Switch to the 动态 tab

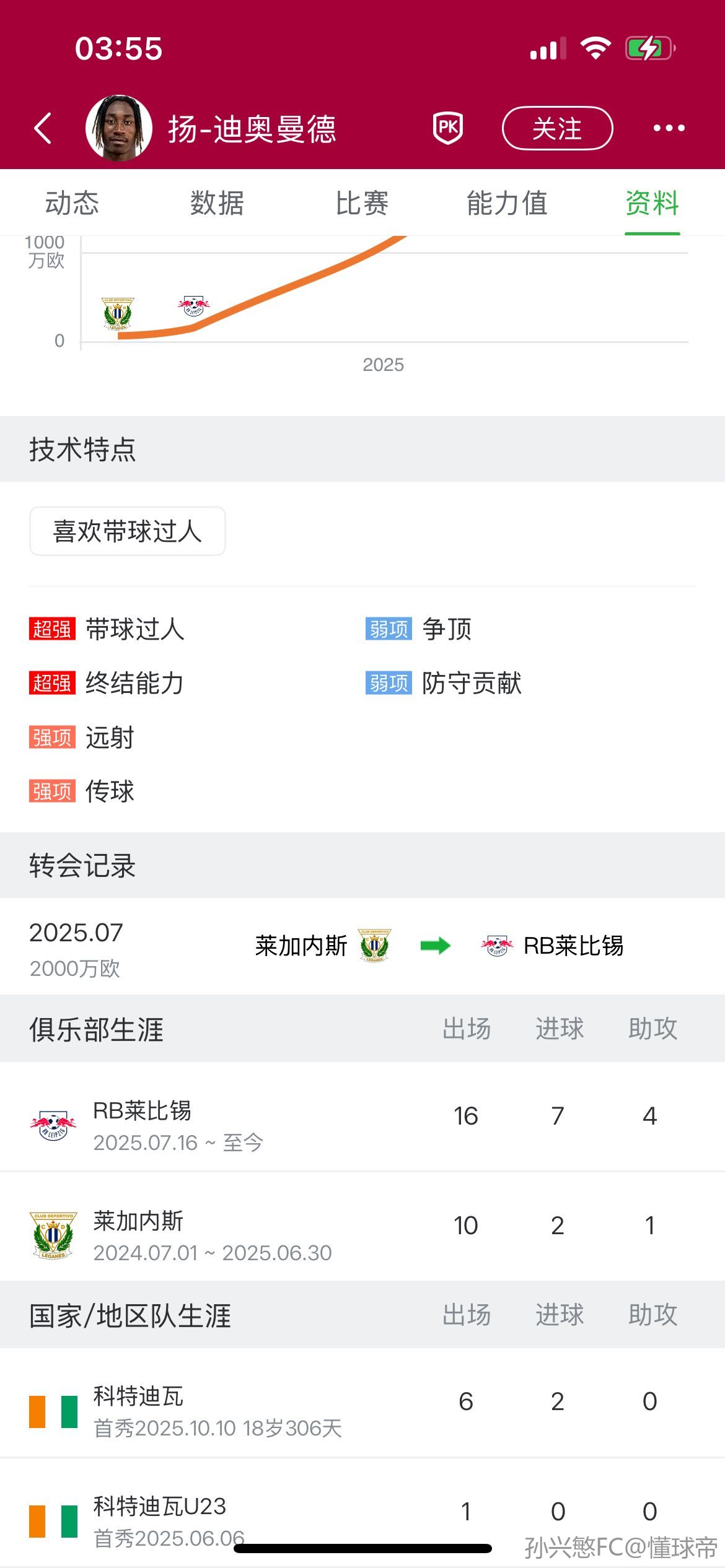coord(72,203)
